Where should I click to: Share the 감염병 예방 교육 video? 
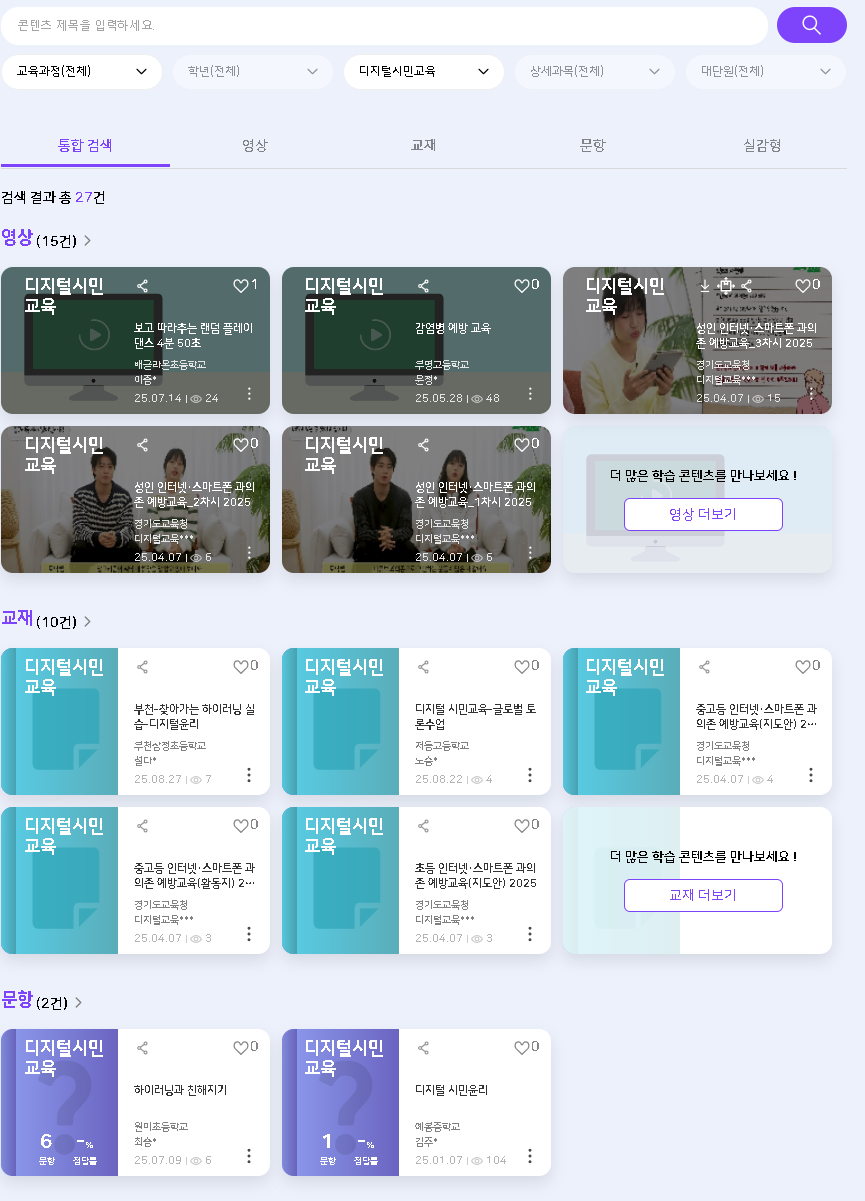point(423,286)
